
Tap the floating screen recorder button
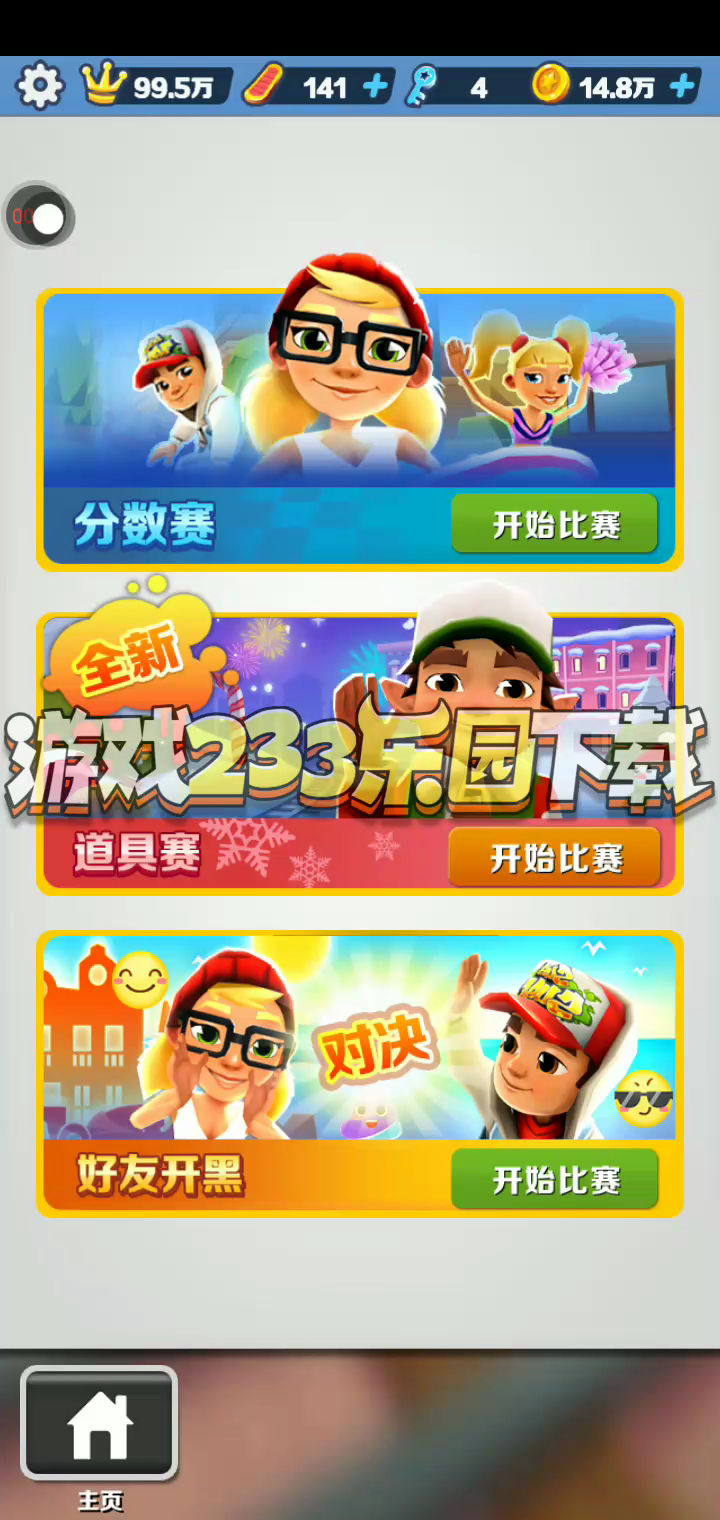point(38,216)
